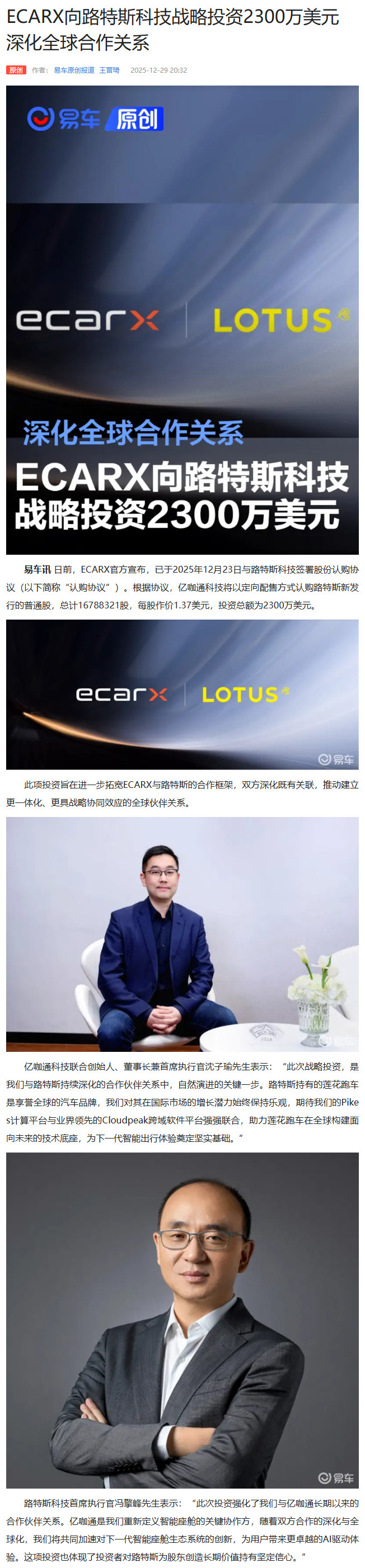365x1568 pixels.
Task: Open author 王晋琦's profile link
Action: tap(109, 70)
